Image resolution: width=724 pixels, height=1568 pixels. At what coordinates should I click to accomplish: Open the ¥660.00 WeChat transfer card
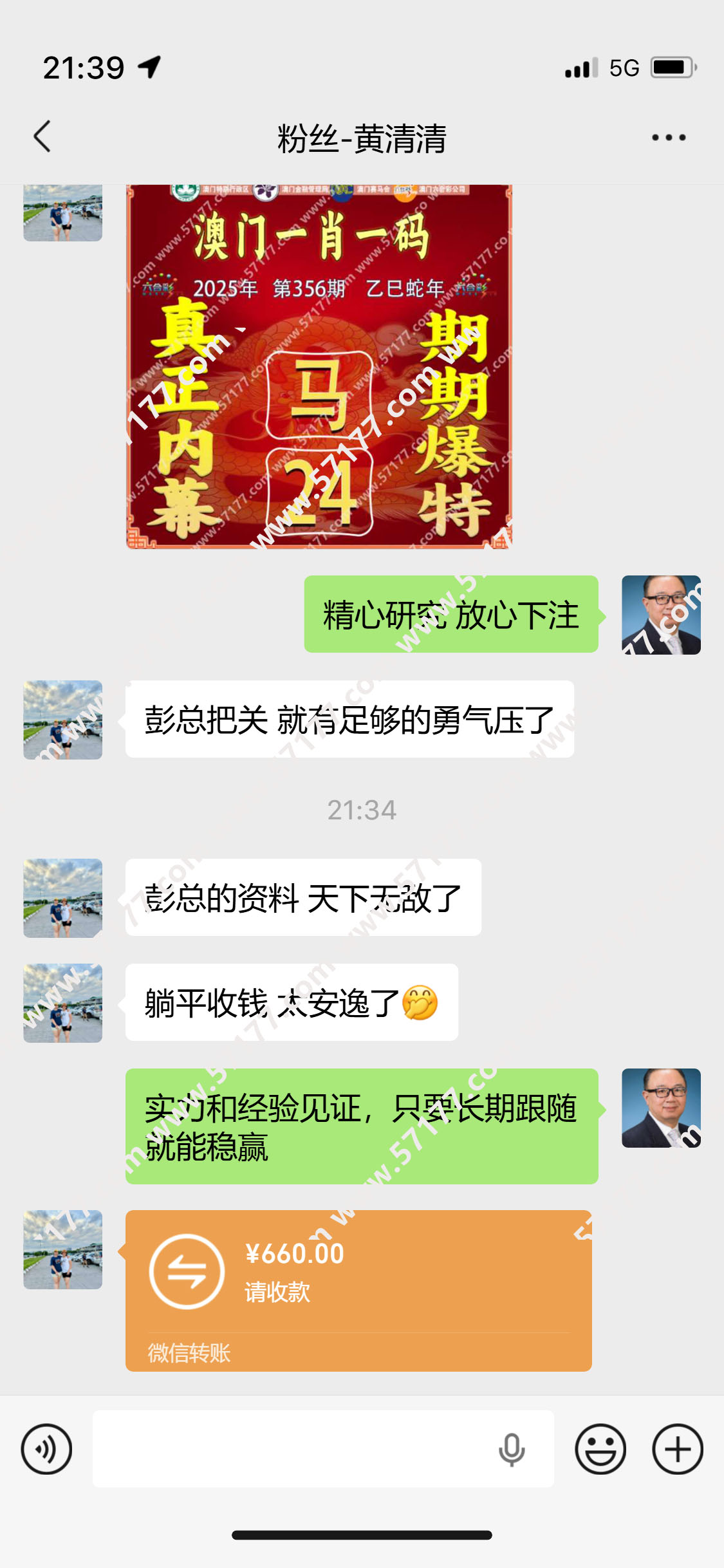tap(358, 1290)
